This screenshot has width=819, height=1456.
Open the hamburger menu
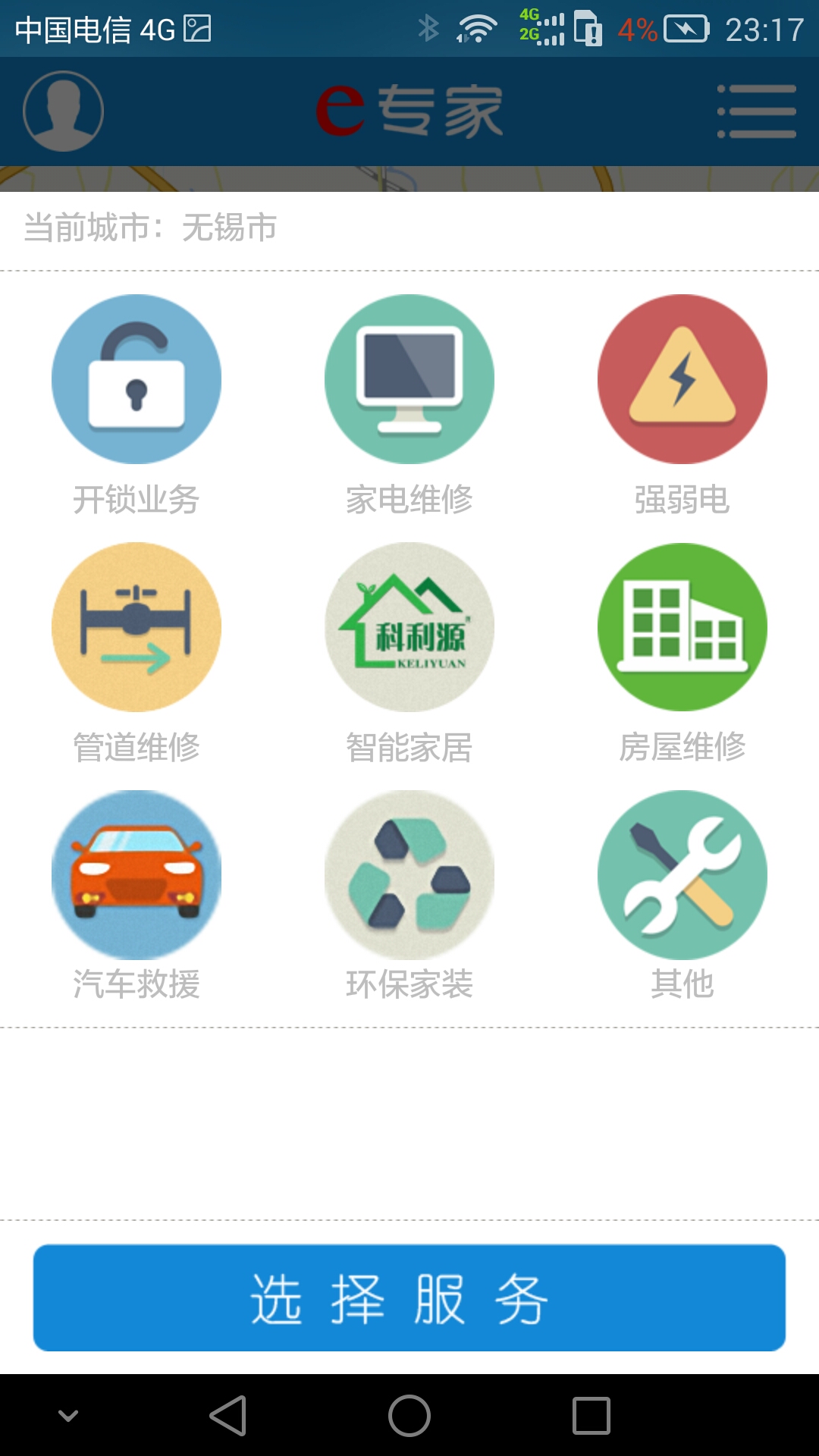tap(757, 111)
